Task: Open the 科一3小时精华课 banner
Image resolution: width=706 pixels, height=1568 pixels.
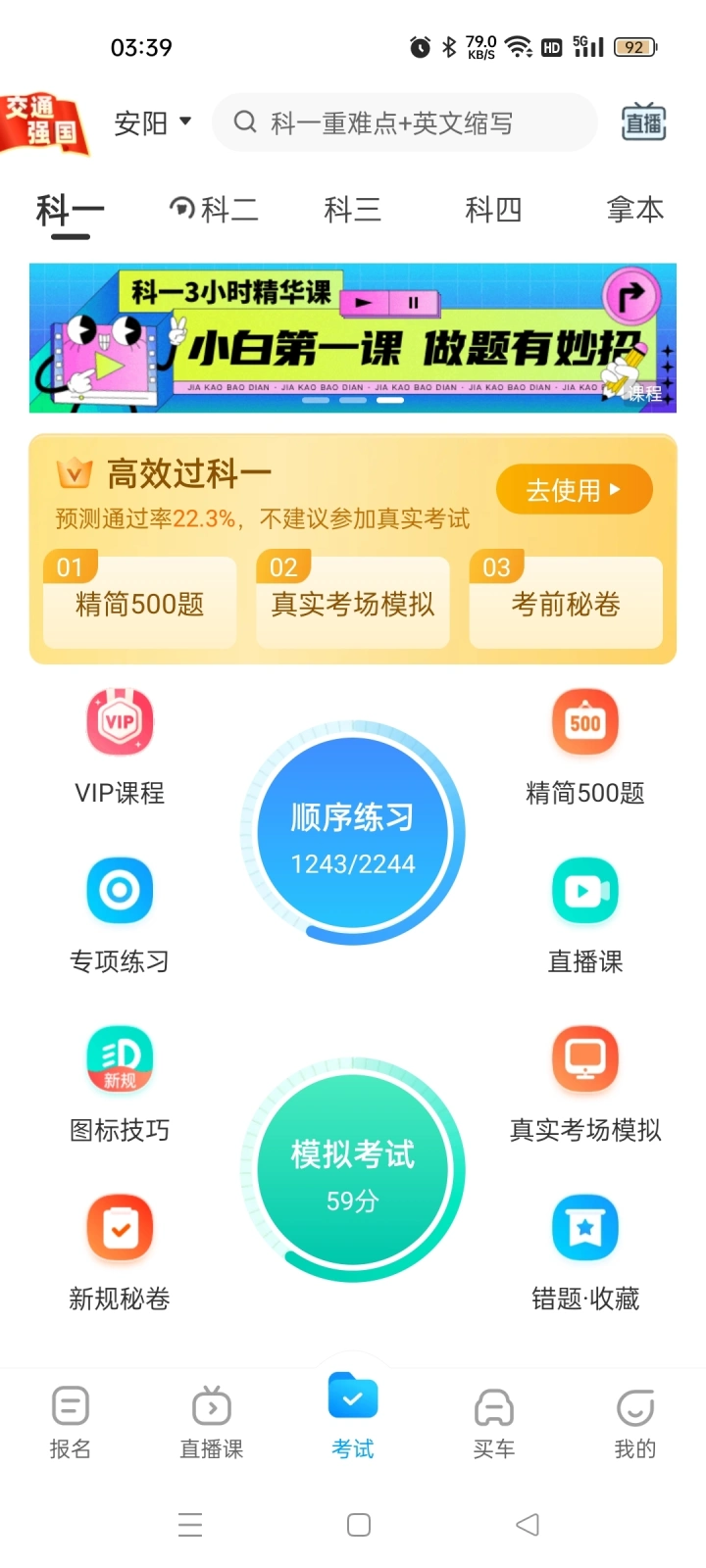Action: [353, 338]
